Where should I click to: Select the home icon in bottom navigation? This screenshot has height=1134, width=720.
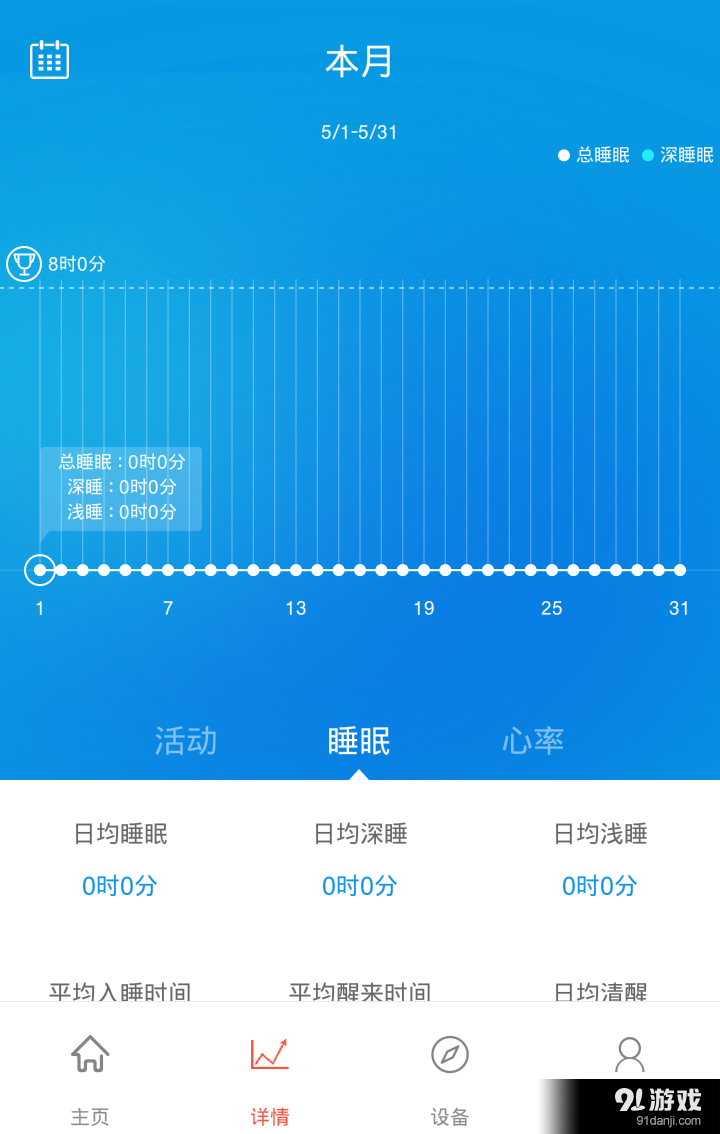(90, 1055)
